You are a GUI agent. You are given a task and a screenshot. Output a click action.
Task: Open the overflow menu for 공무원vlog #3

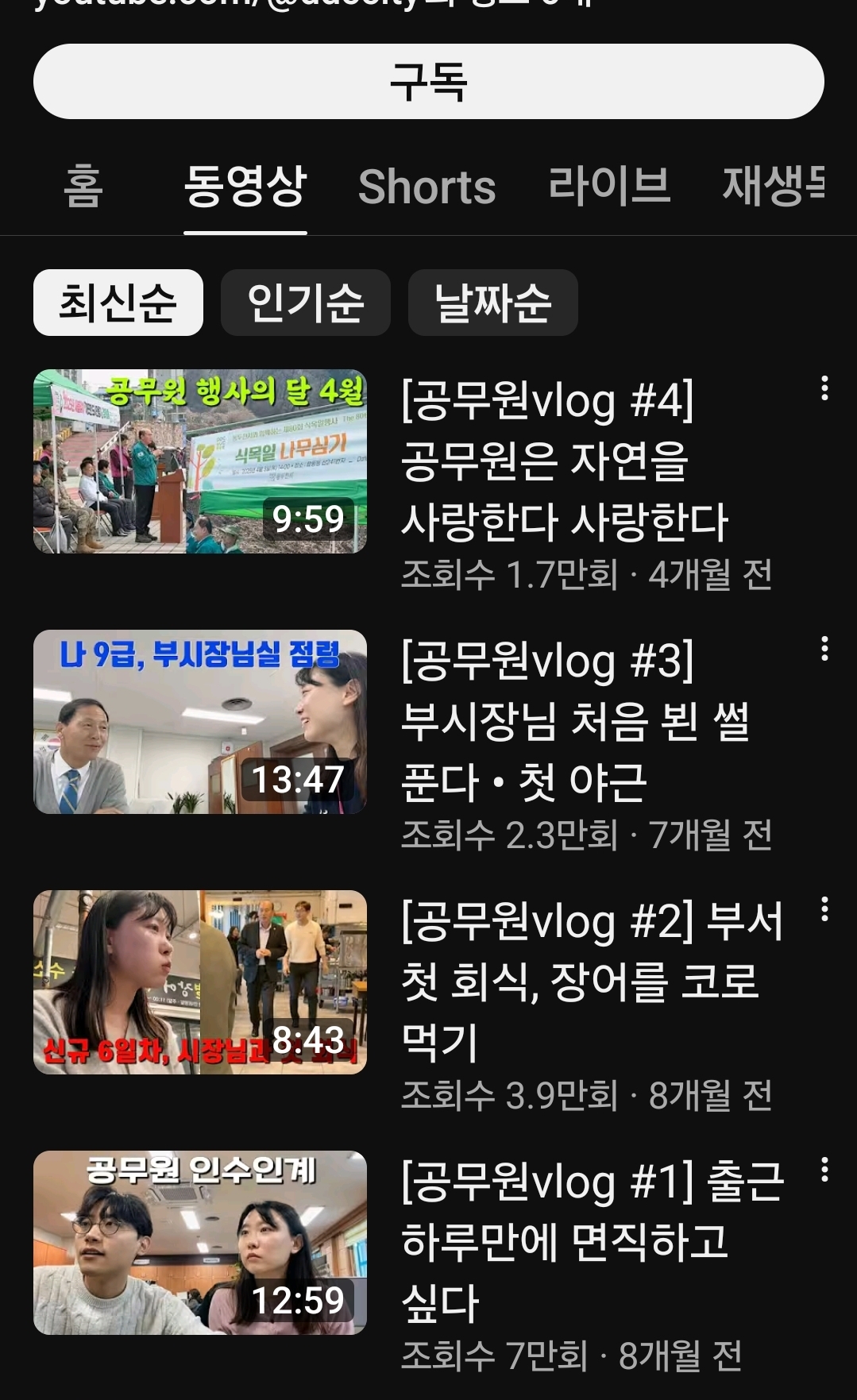coord(824,649)
